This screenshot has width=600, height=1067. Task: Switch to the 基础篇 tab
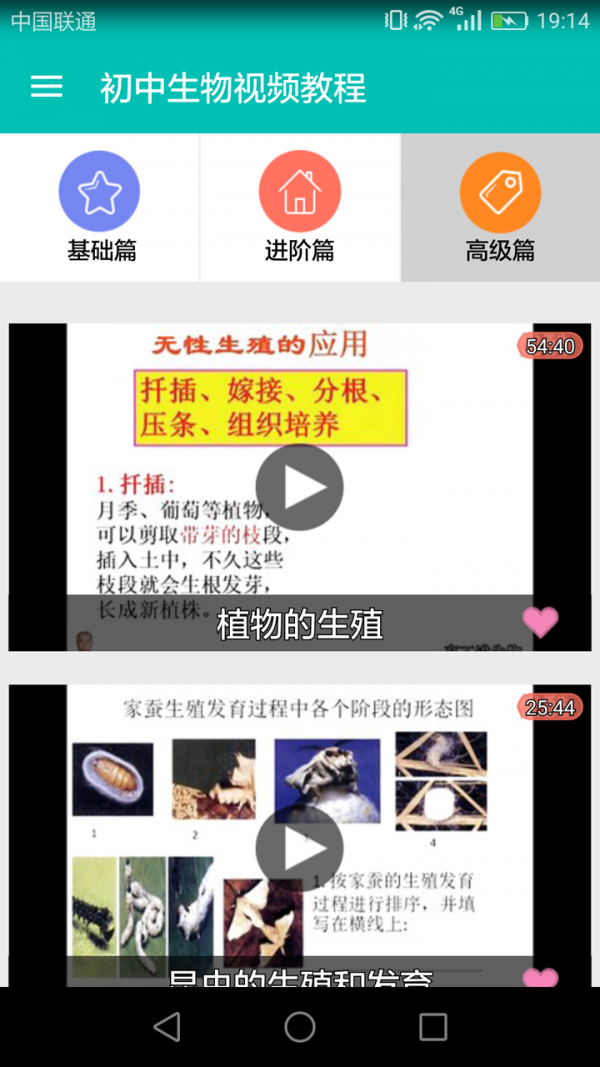(x=100, y=208)
